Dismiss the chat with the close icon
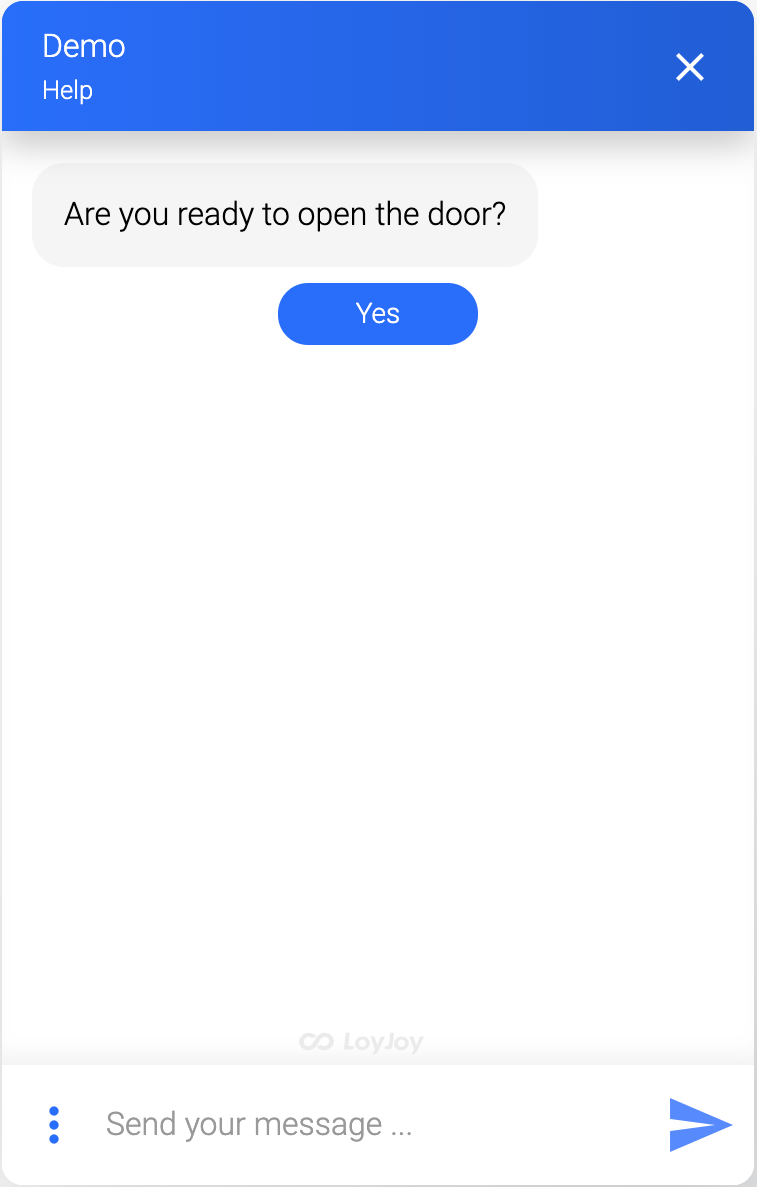Viewport: 757px width, 1187px height. tap(690, 68)
